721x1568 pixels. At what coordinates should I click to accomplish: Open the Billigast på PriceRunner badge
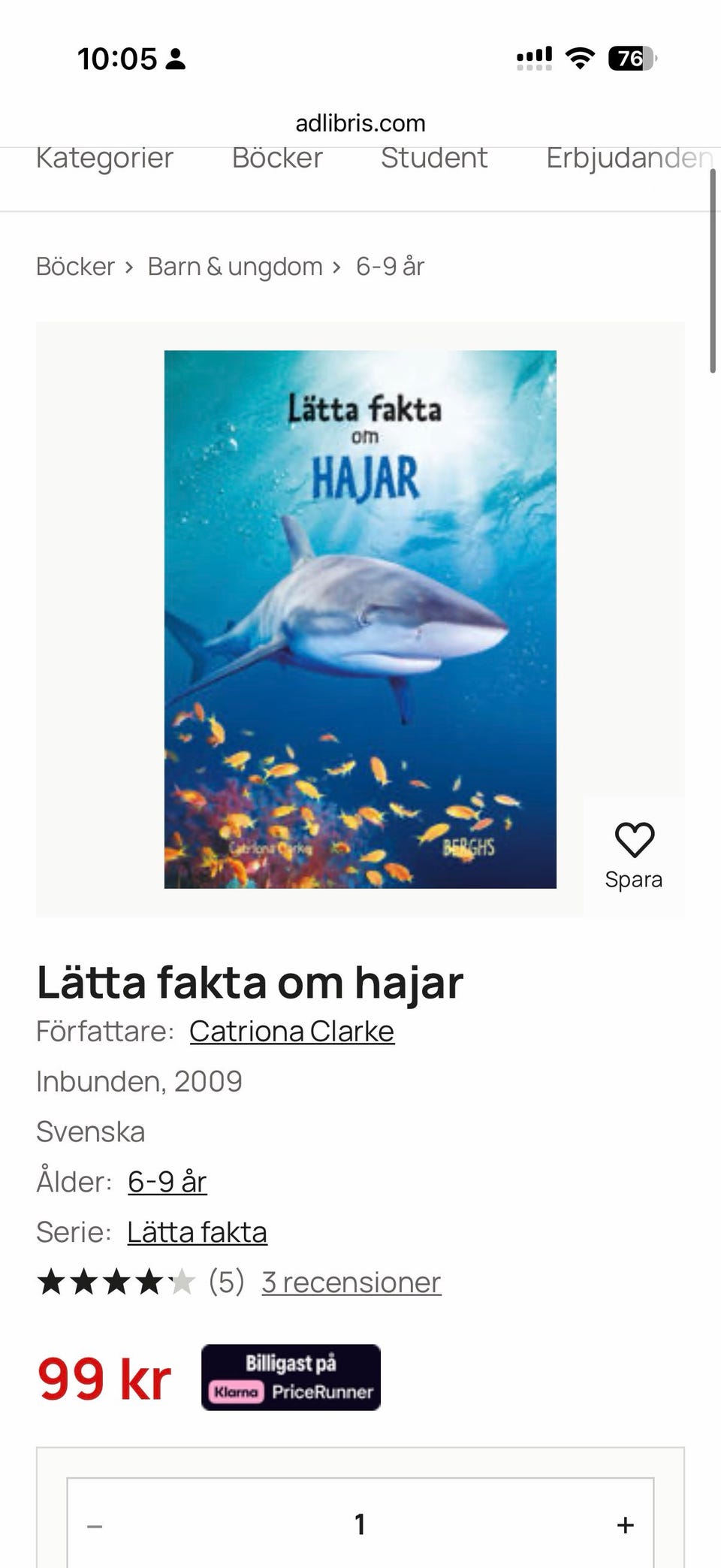pos(291,1377)
